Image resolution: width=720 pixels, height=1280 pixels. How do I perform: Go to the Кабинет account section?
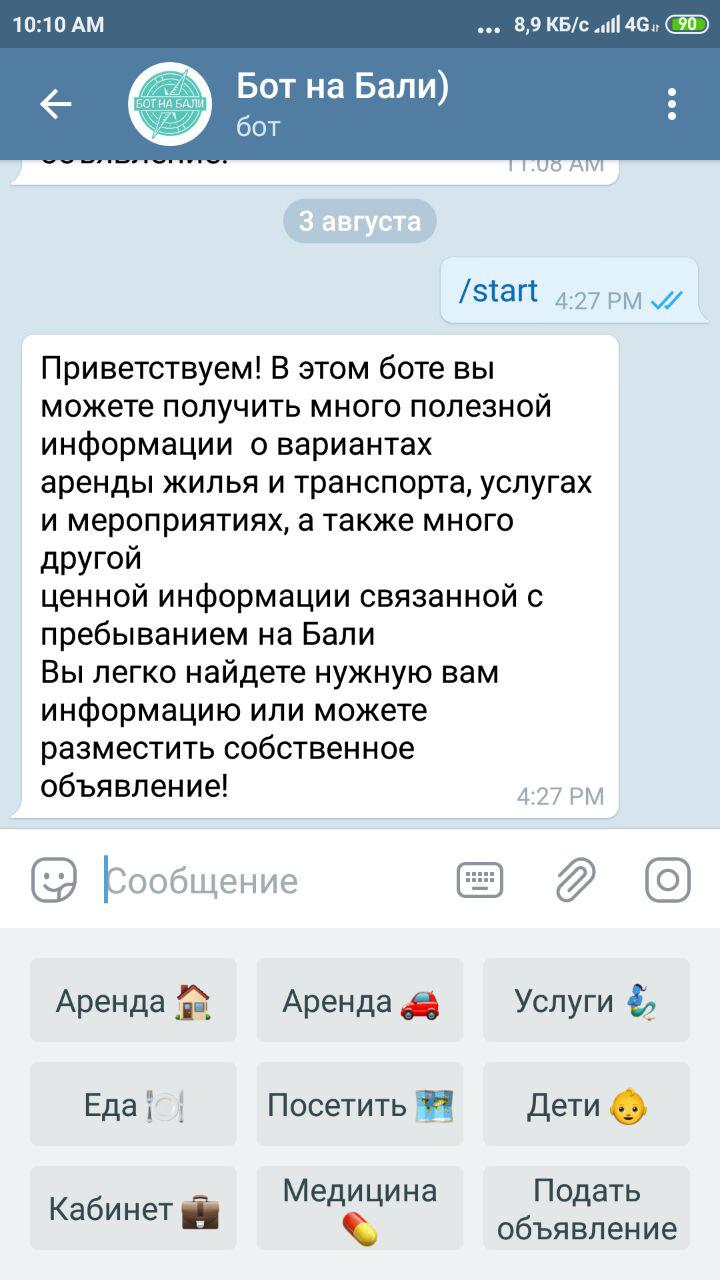133,1208
